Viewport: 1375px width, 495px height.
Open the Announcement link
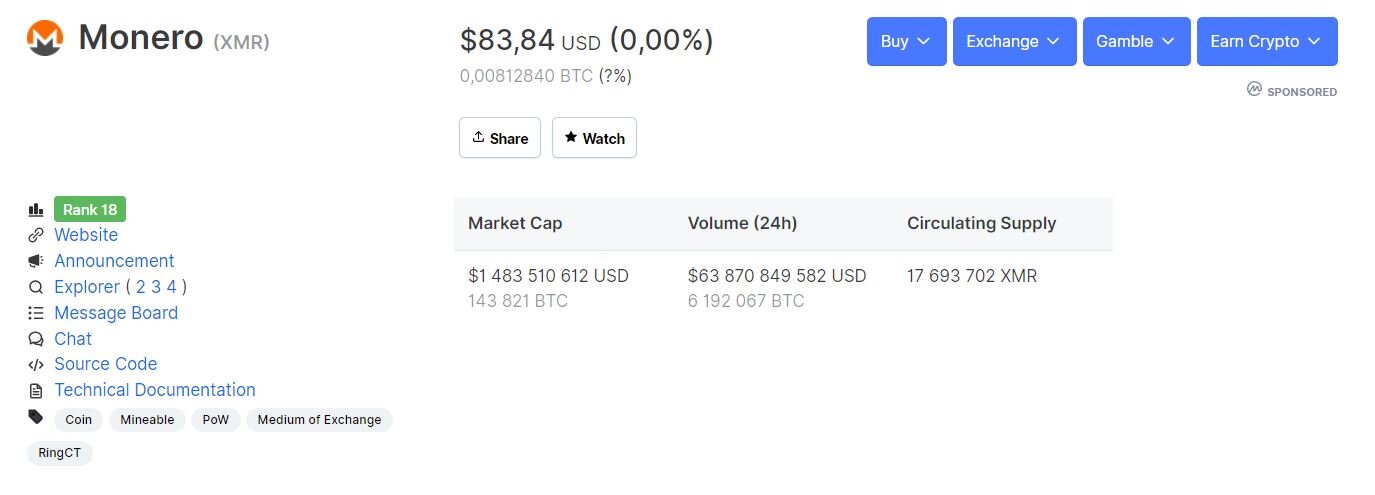point(114,261)
